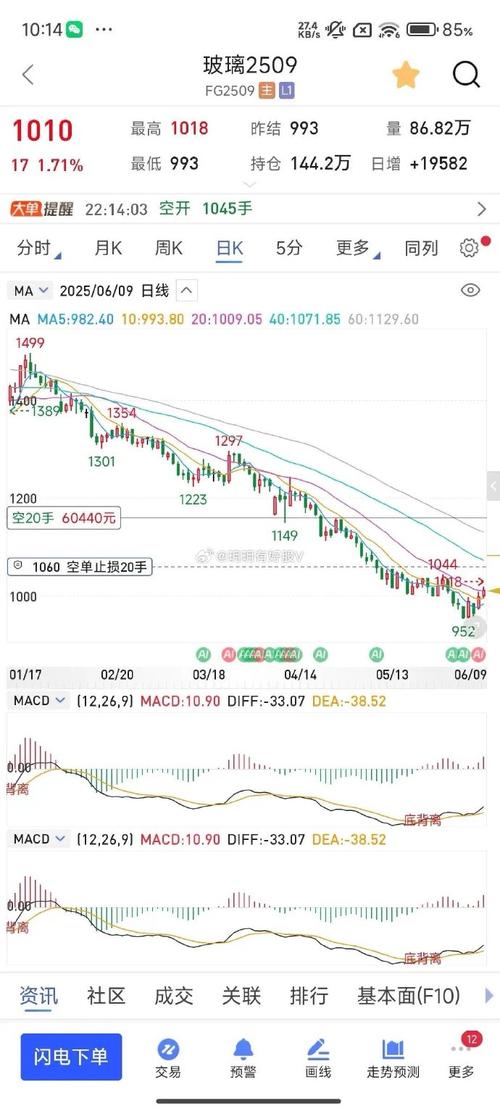500x1111 pixels.
Task: Expand the 更多 chart period dropdown
Action: [x=356, y=249]
